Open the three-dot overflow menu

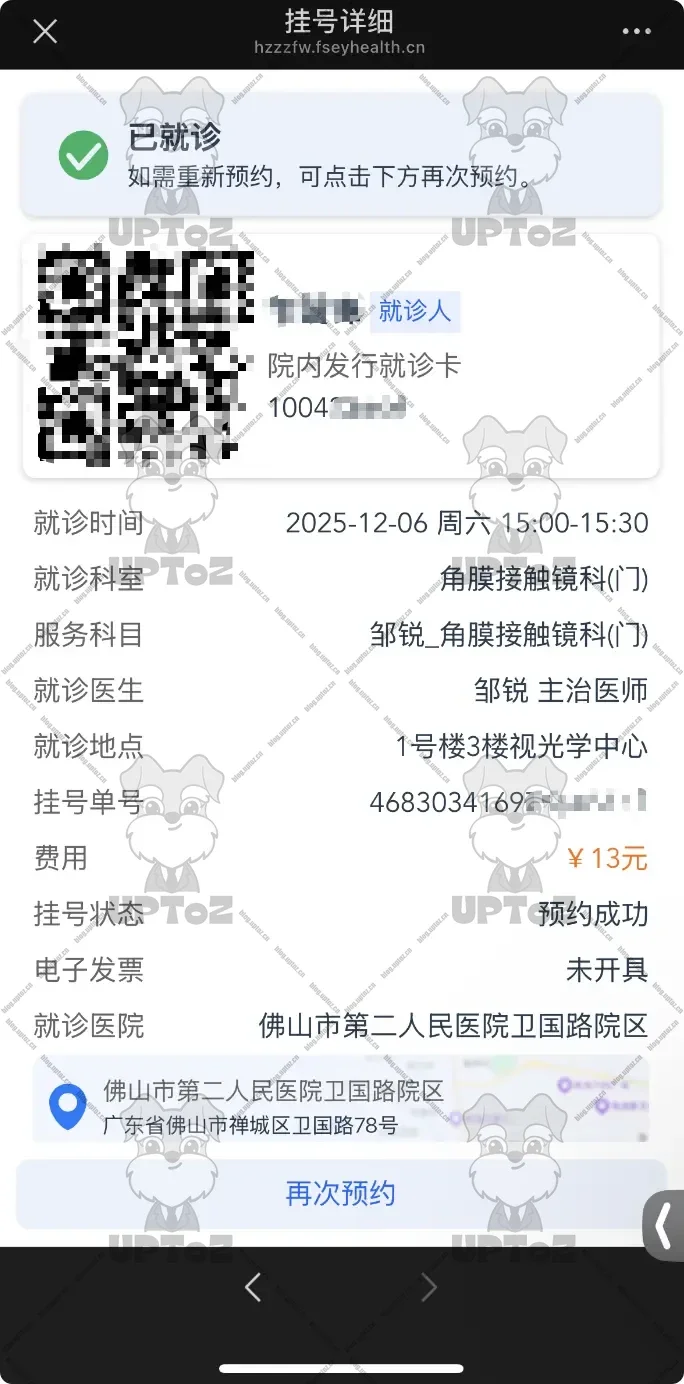tap(636, 32)
